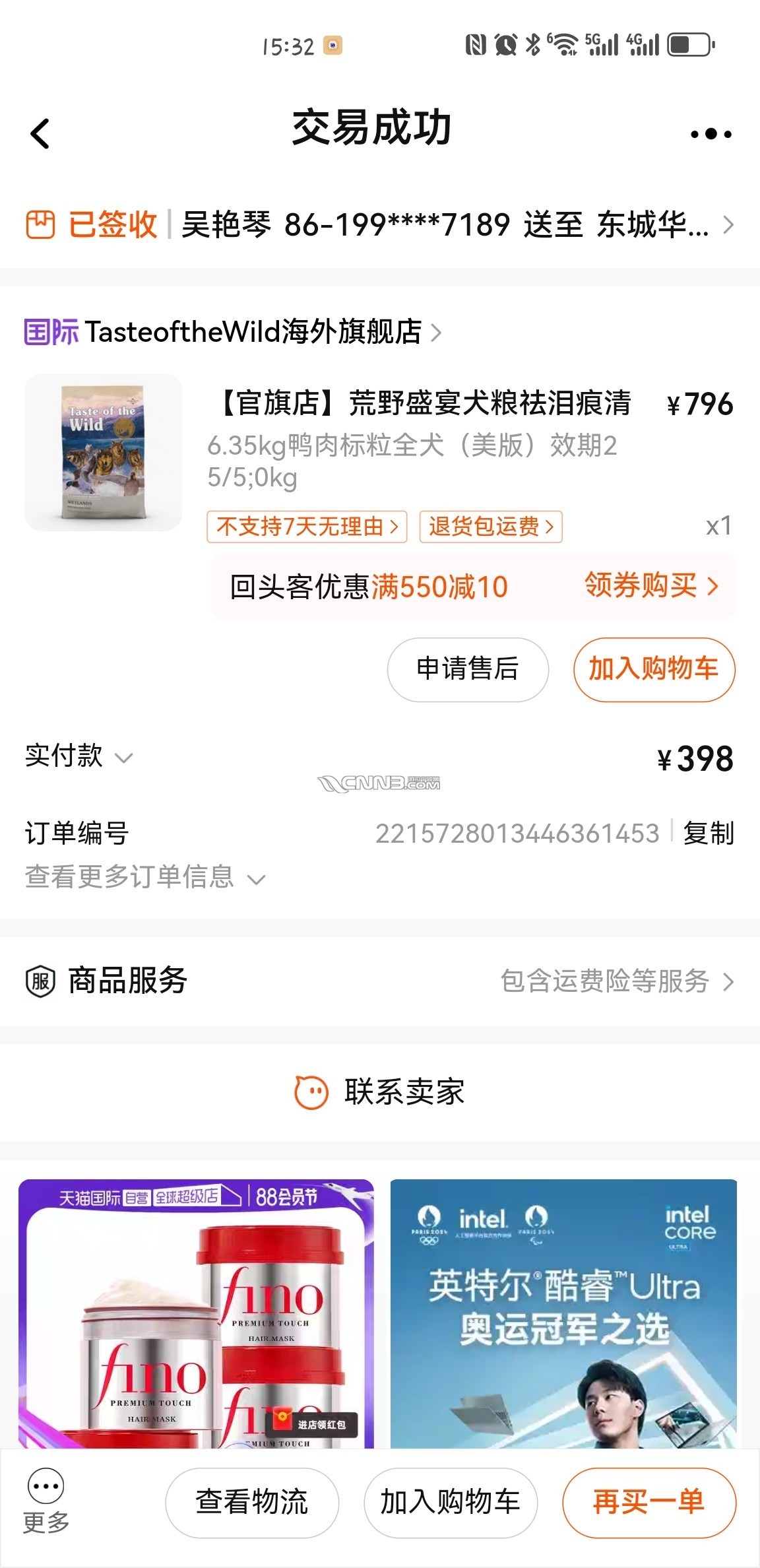View the 不支持7天无理由 policy tag
Viewport: 760px width, 1568px height.
tap(307, 527)
